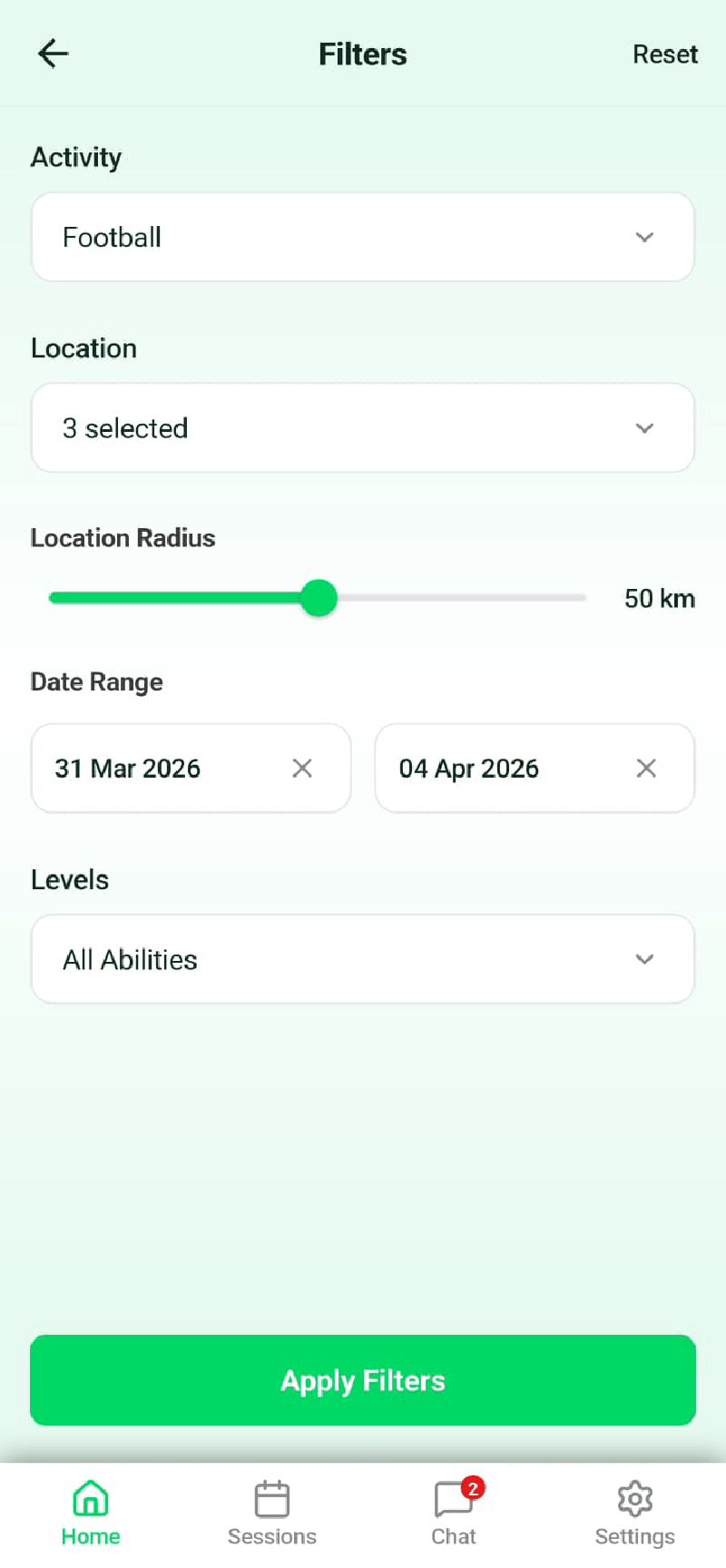
Task: Open the Location dropdown with 3 selected
Action: [x=363, y=427]
